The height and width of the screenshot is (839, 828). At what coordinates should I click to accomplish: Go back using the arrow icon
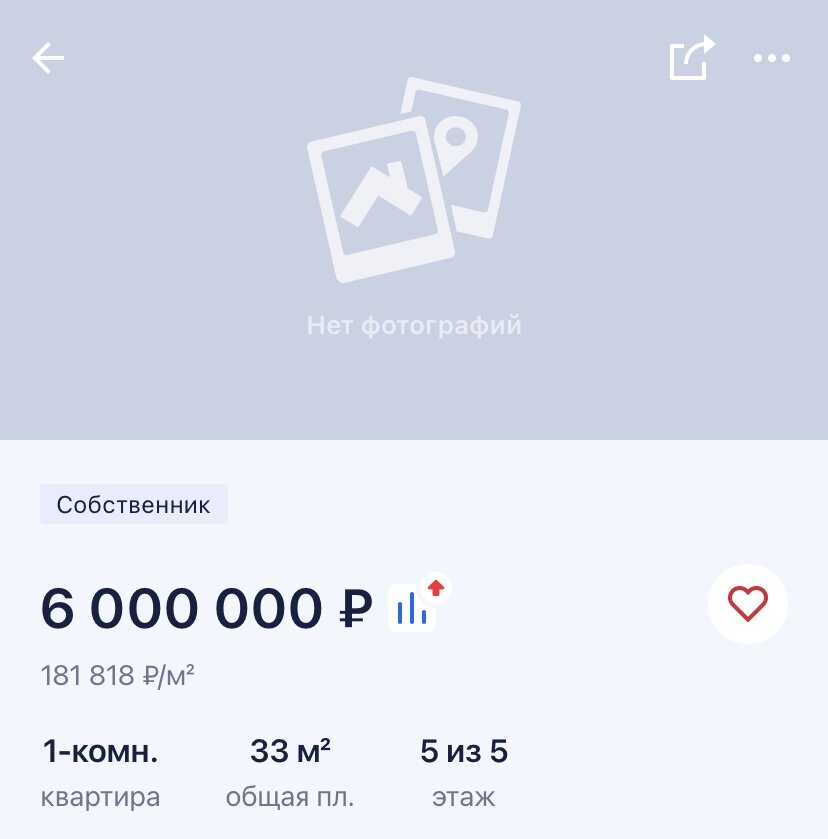click(48, 58)
